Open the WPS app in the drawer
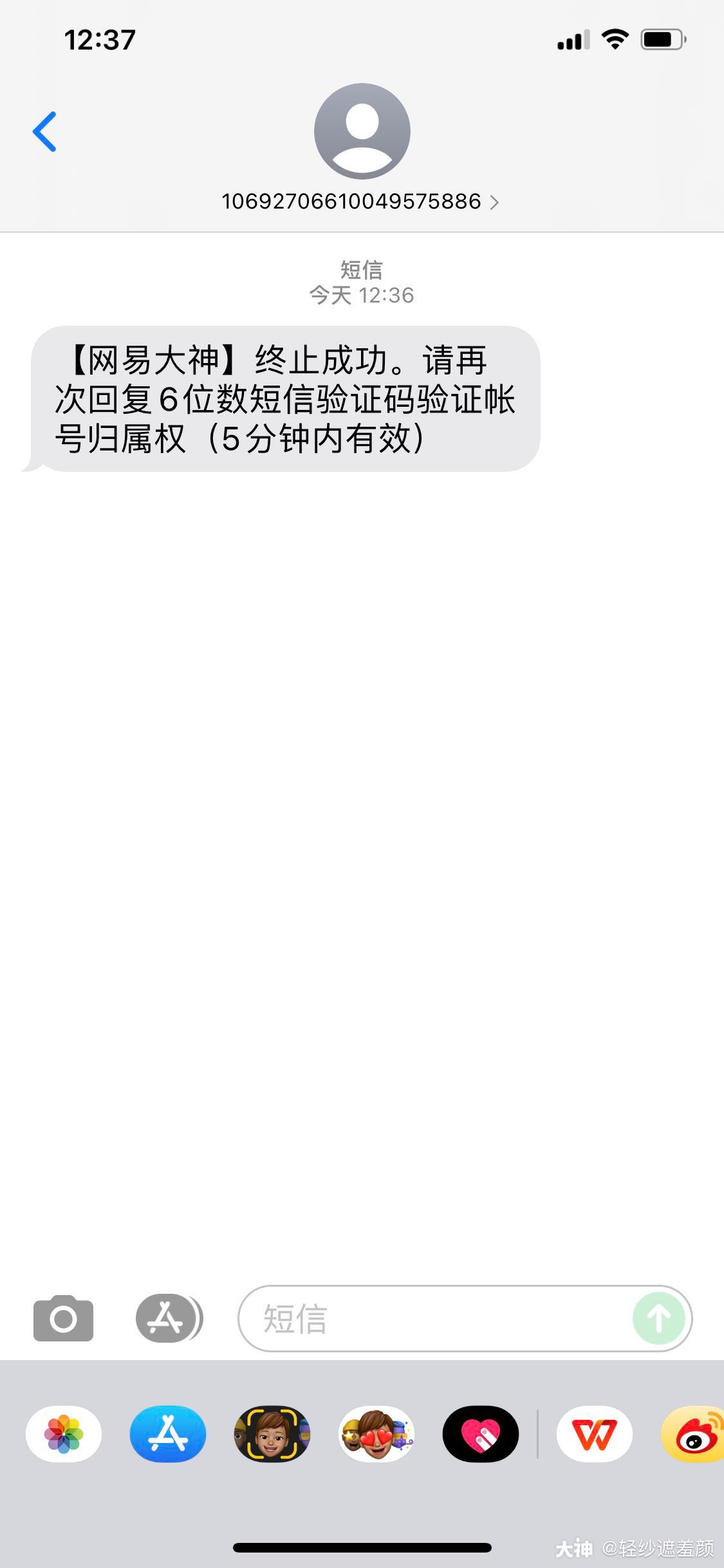The height and width of the screenshot is (1568, 724). (594, 1434)
